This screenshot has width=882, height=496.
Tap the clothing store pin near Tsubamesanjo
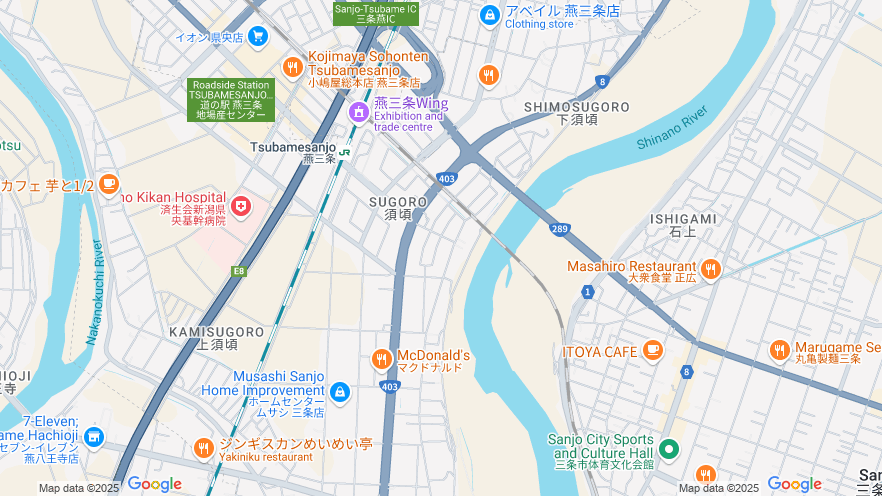point(489,15)
